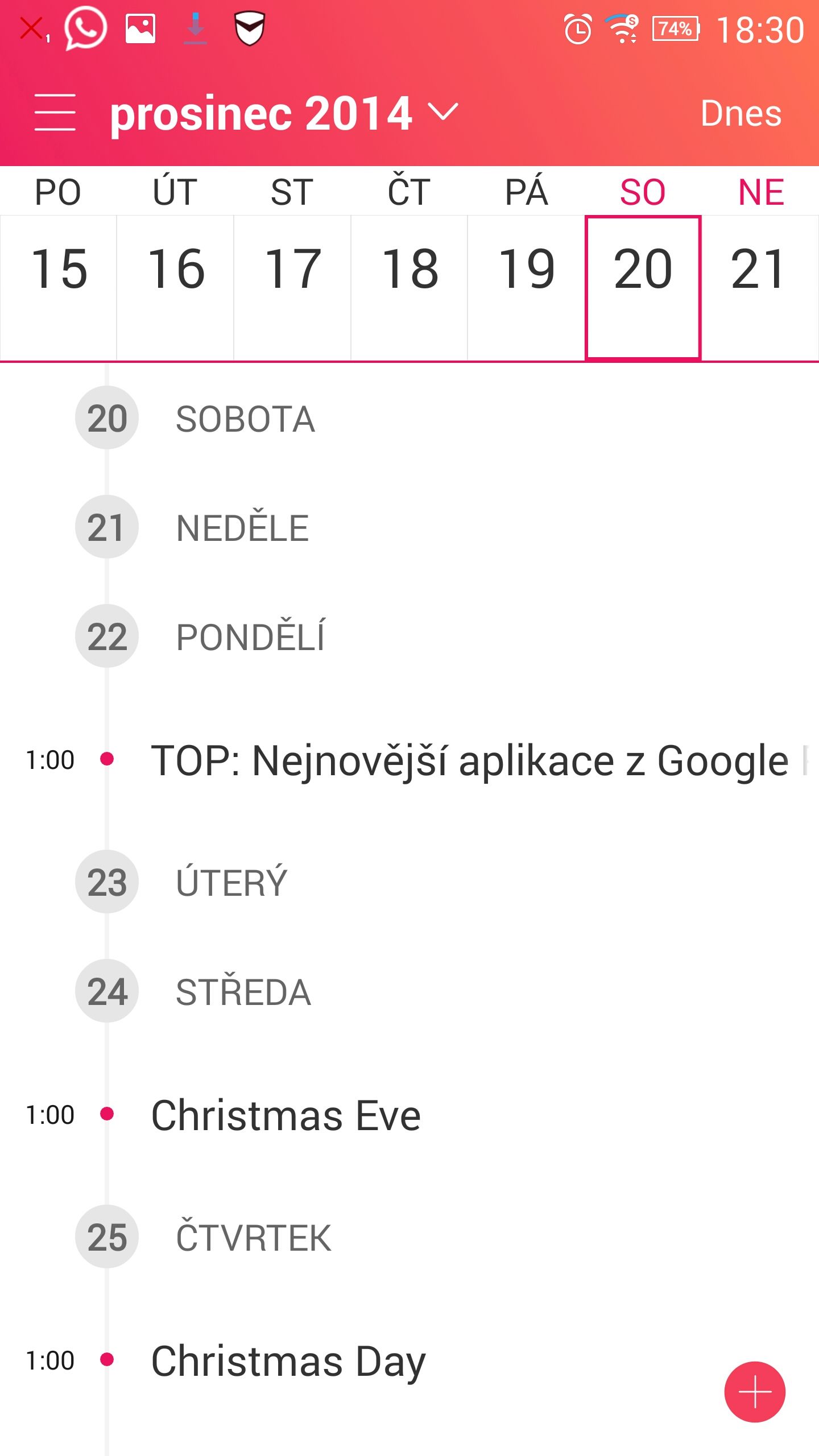
Task: Select day 19 in the week strip
Action: click(x=526, y=288)
